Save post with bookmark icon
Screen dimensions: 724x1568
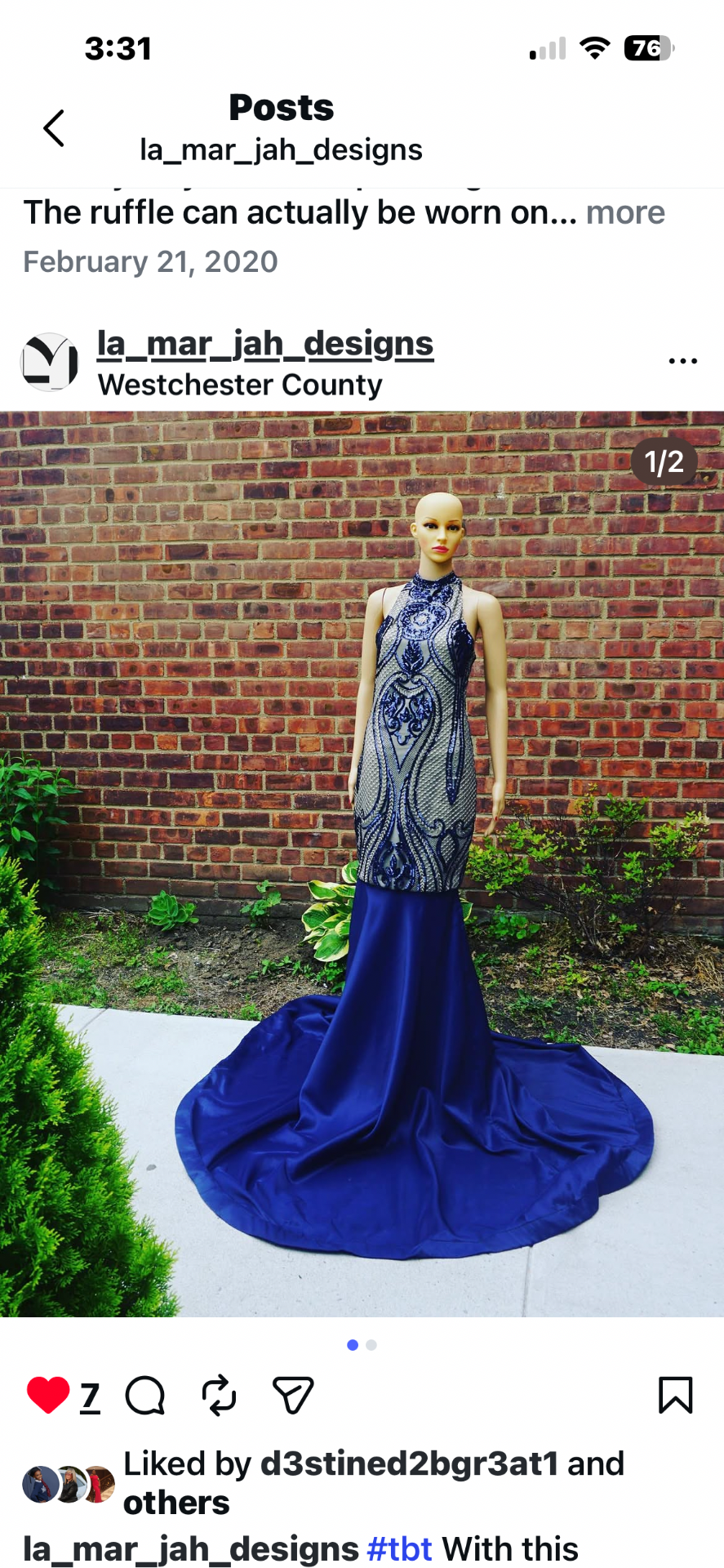675,1395
